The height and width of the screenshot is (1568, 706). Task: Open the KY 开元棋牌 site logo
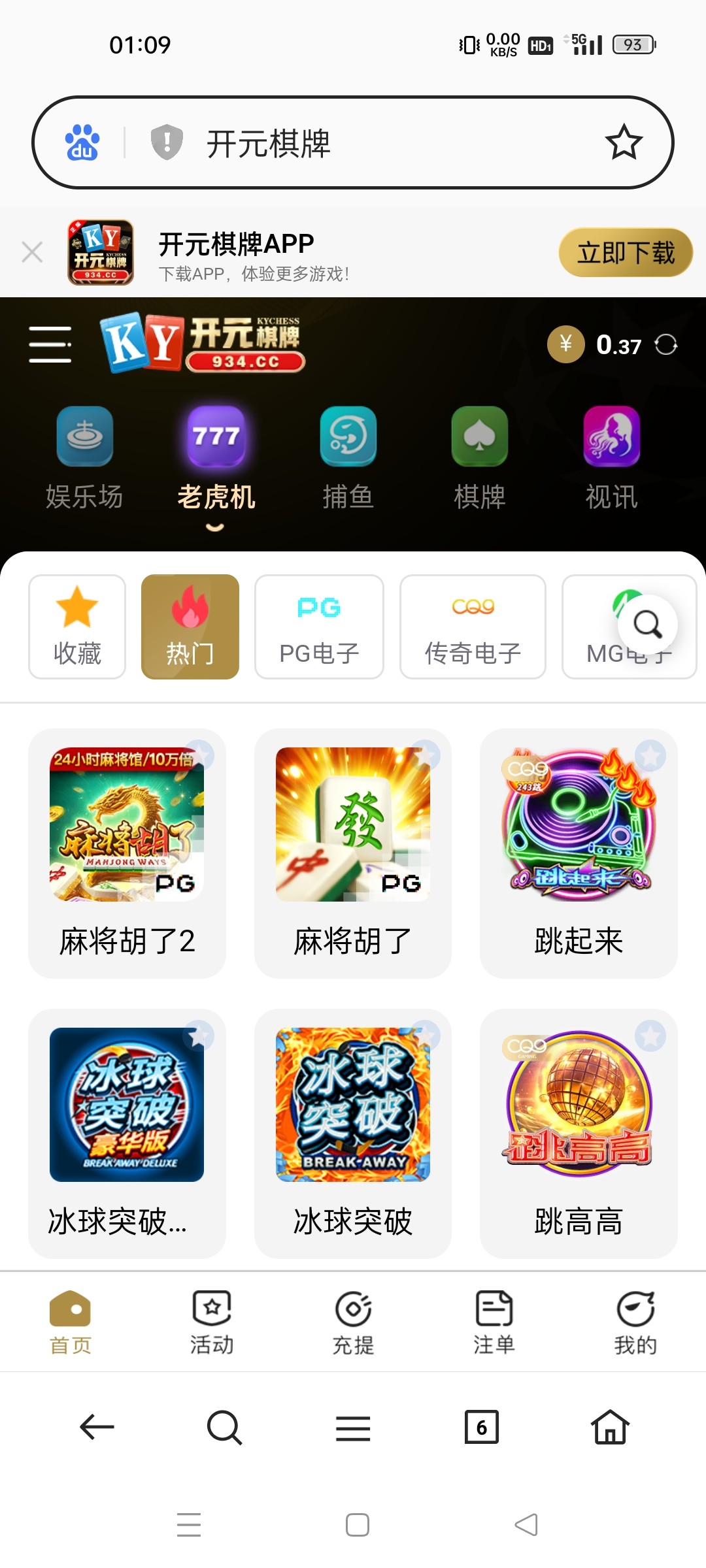[x=203, y=343]
